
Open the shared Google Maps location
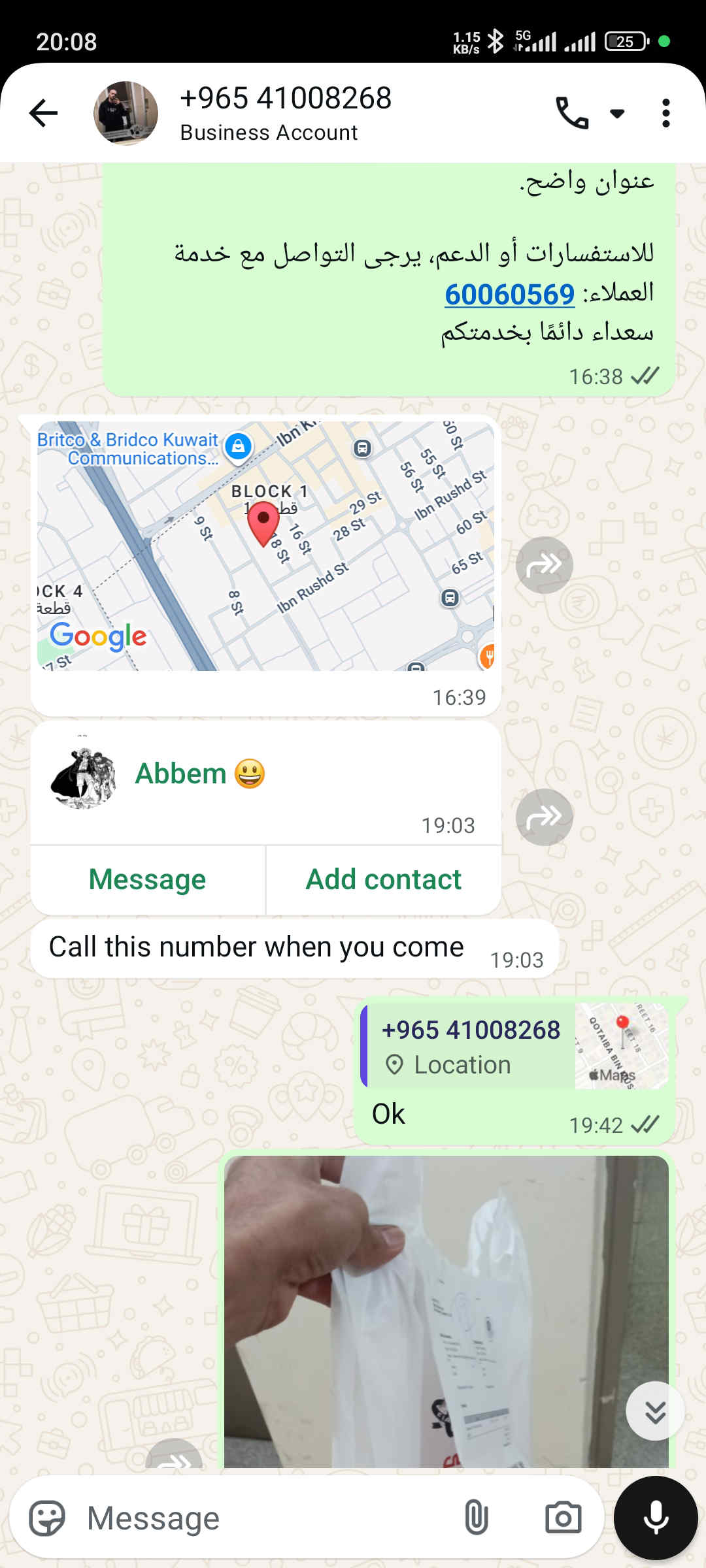pyautogui.click(x=265, y=546)
